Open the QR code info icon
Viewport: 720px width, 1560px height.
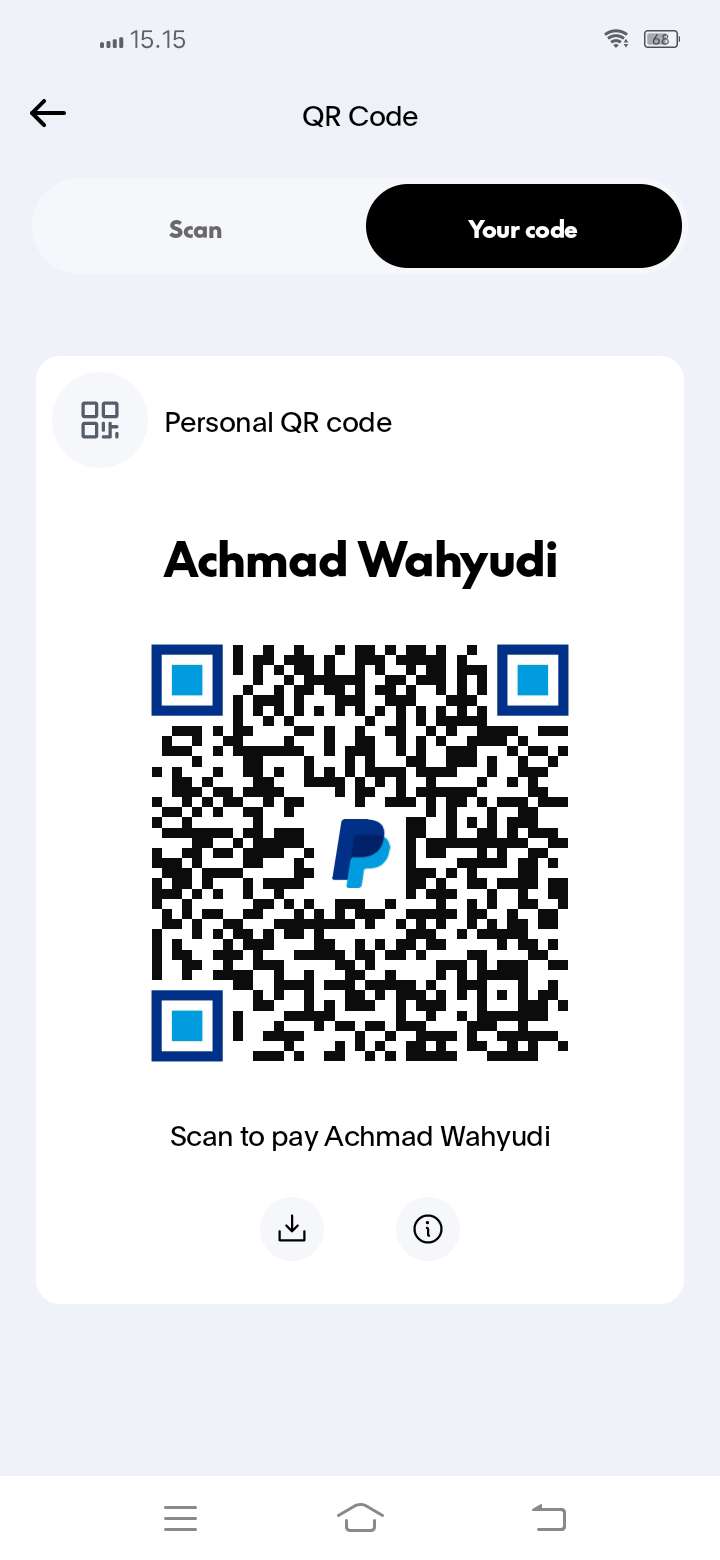tap(428, 1228)
